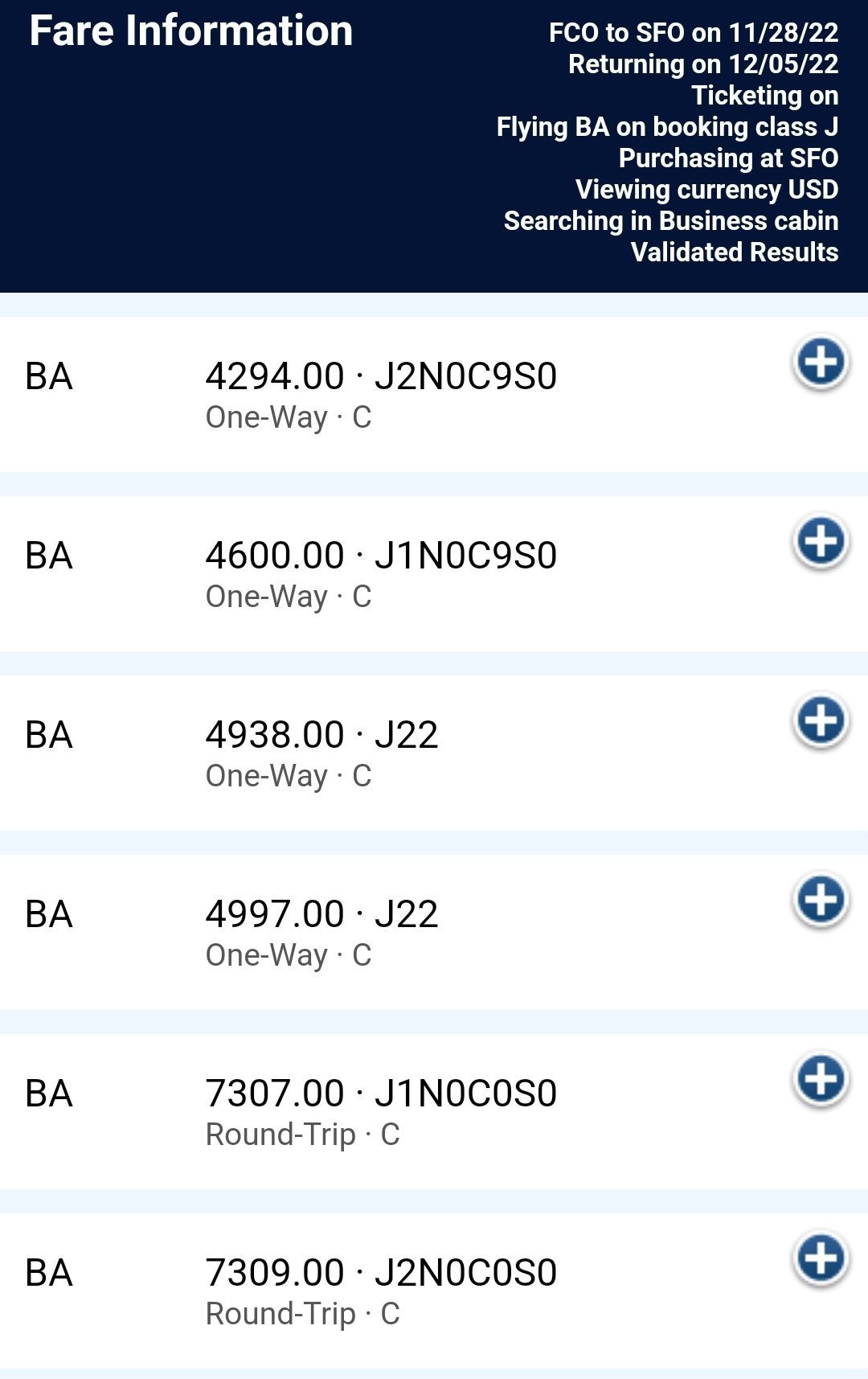Tap the plus icon for 4938.00 J22

(x=821, y=720)
